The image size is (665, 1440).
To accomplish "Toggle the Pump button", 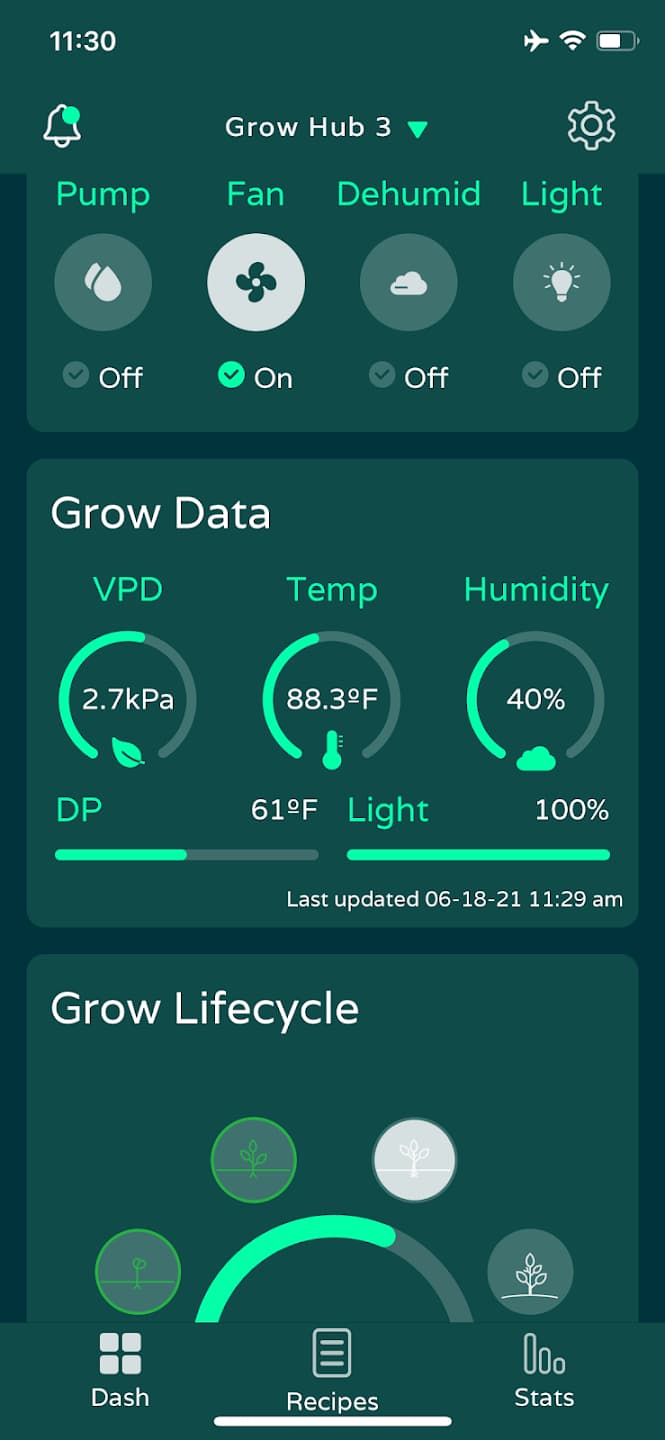I will coord(103,283).
